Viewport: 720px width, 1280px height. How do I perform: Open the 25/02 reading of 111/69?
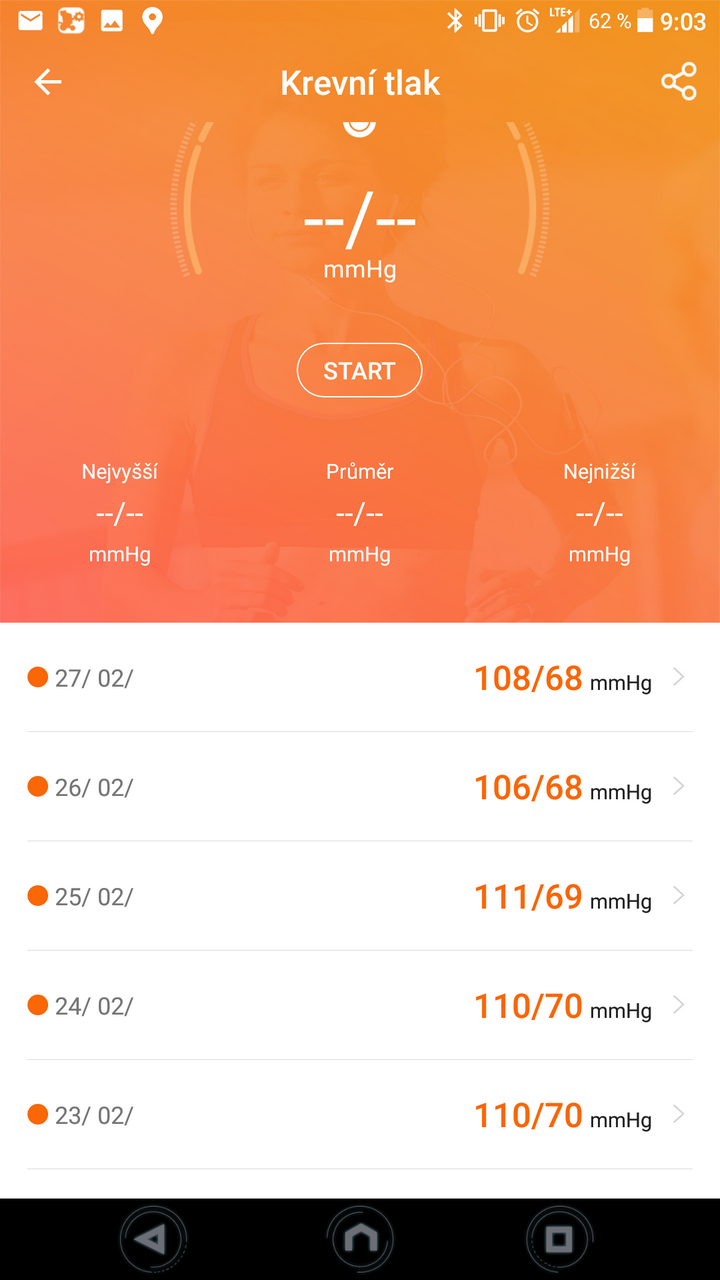[360, 897]
